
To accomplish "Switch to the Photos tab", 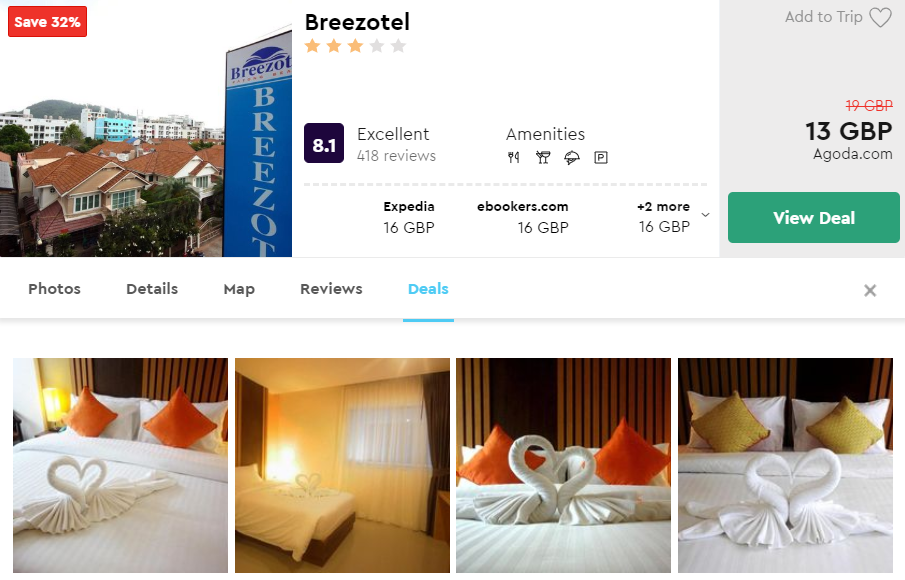I will [x=54, y=289].
